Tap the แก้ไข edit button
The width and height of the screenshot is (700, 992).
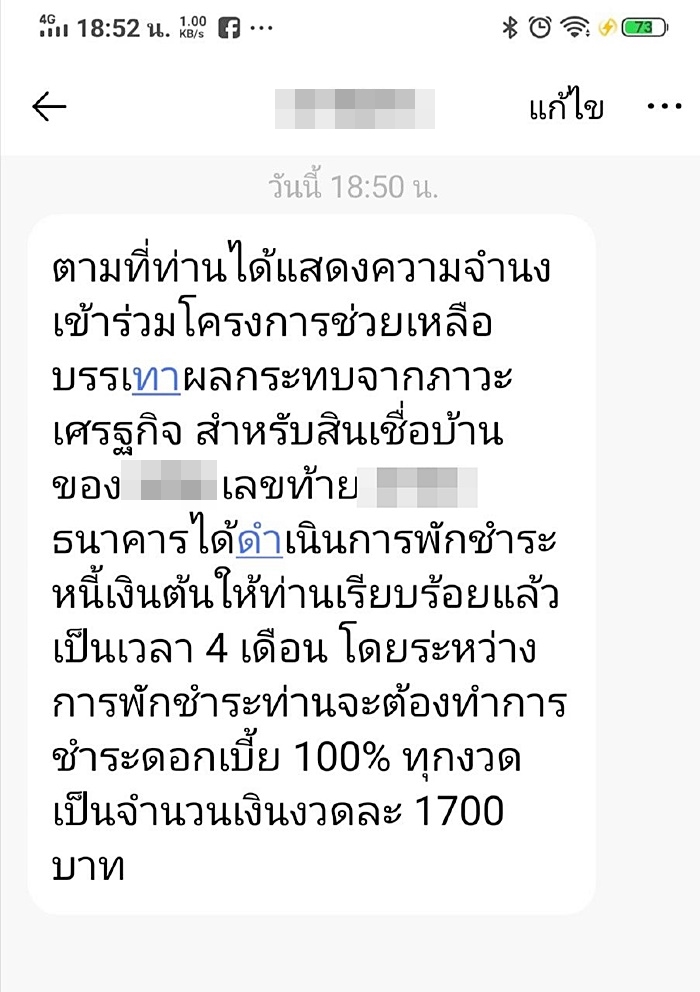click(x=566, y=107)
